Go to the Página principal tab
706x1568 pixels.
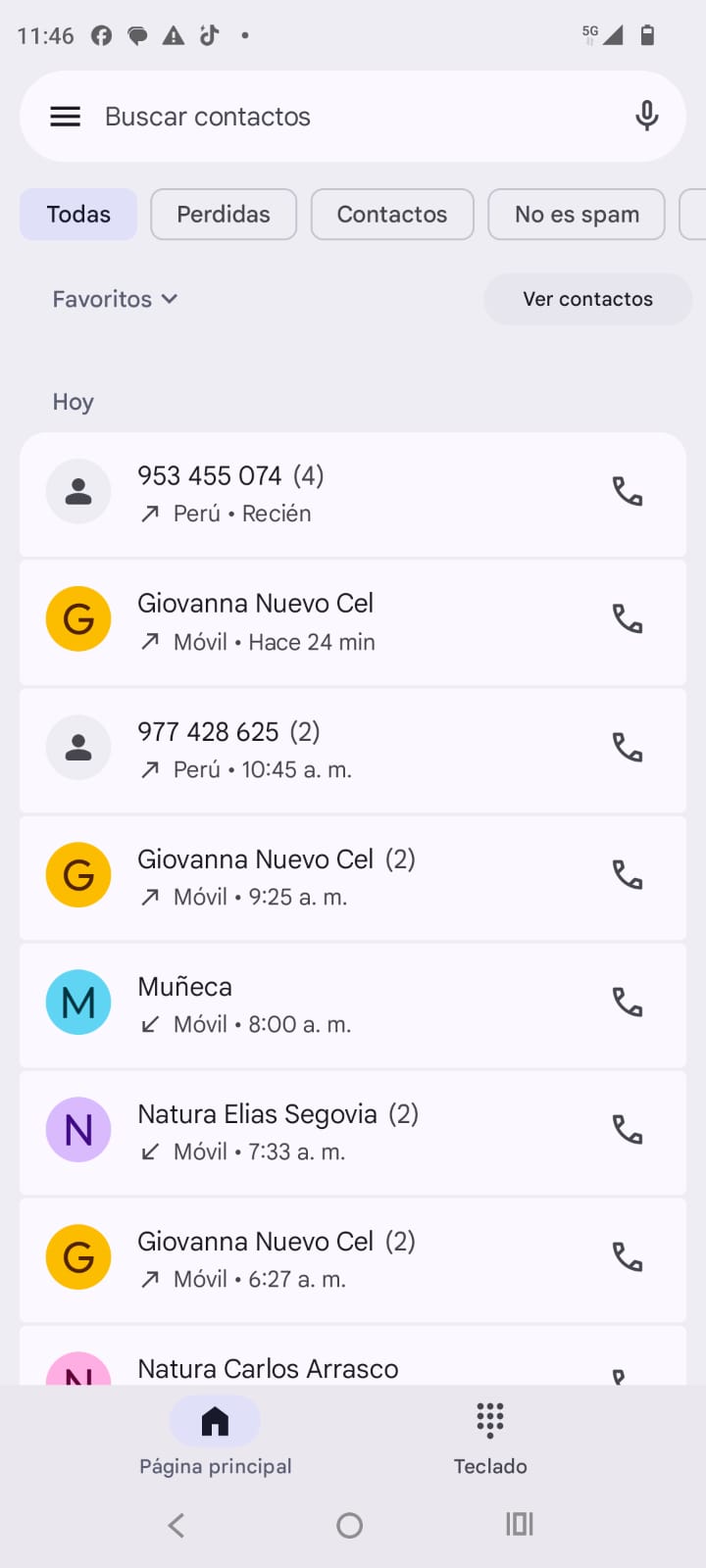tap(216, 1438)
